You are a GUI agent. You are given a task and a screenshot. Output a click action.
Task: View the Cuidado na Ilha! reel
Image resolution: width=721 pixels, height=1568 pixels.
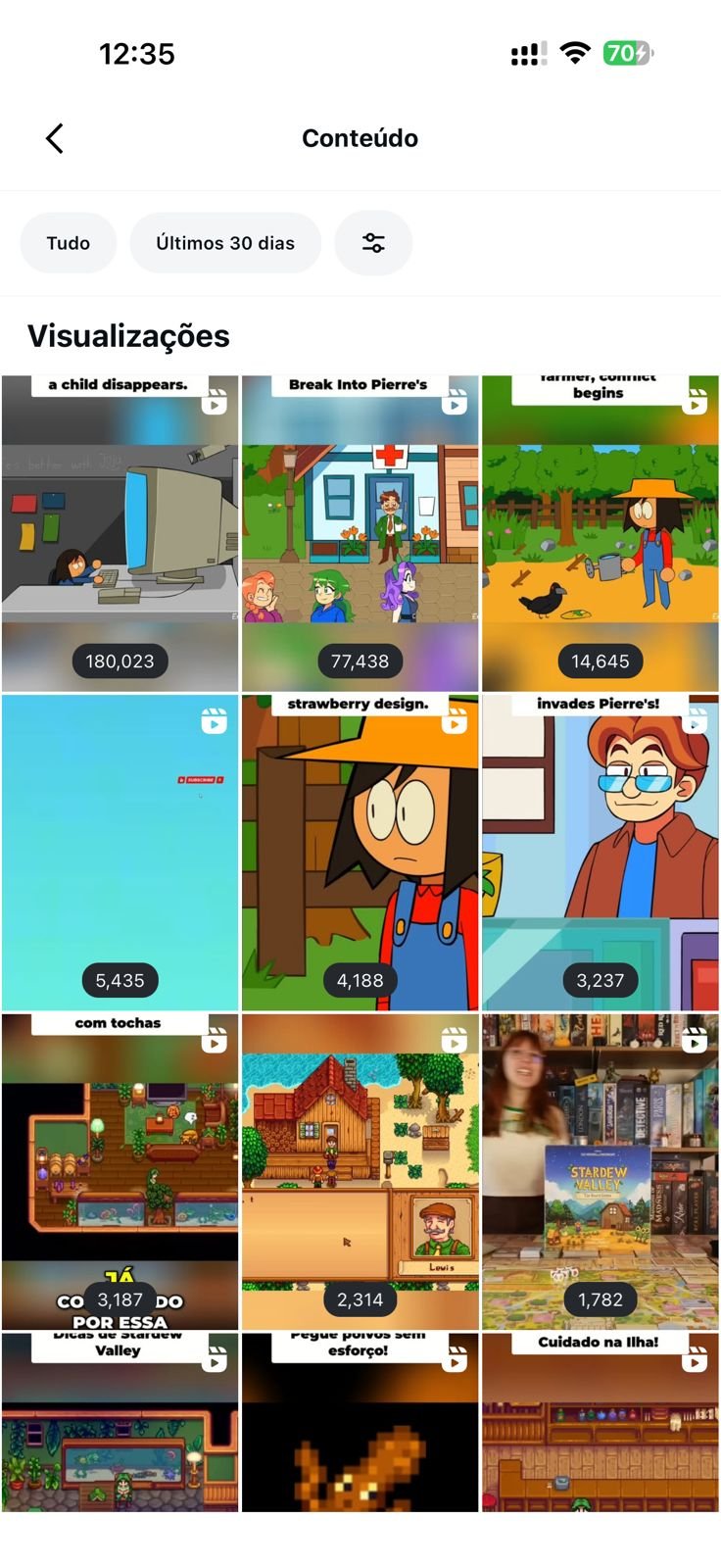pyautogui.click(x=600, y=1422)
